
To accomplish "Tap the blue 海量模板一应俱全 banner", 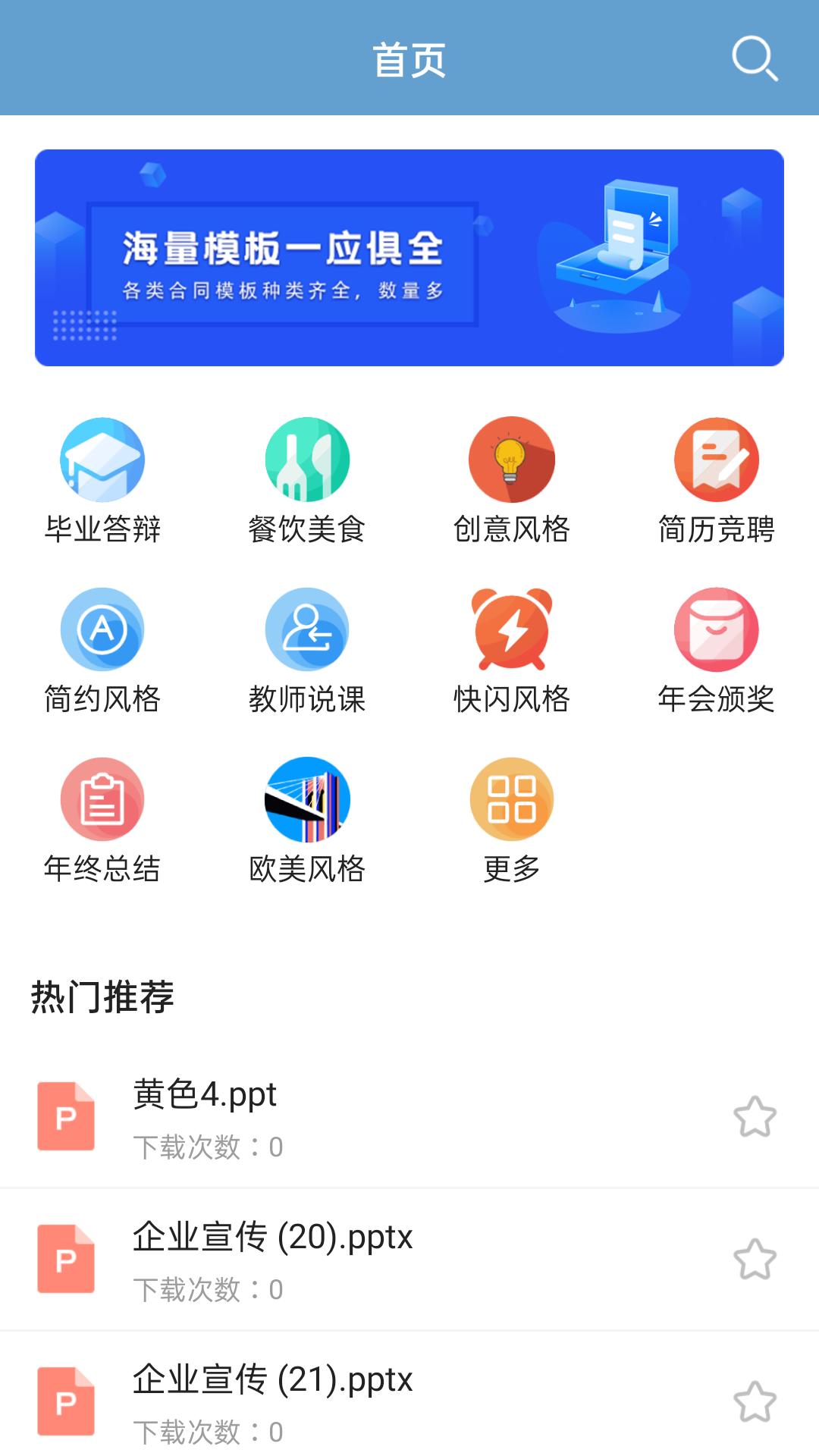I will point(409,256).
